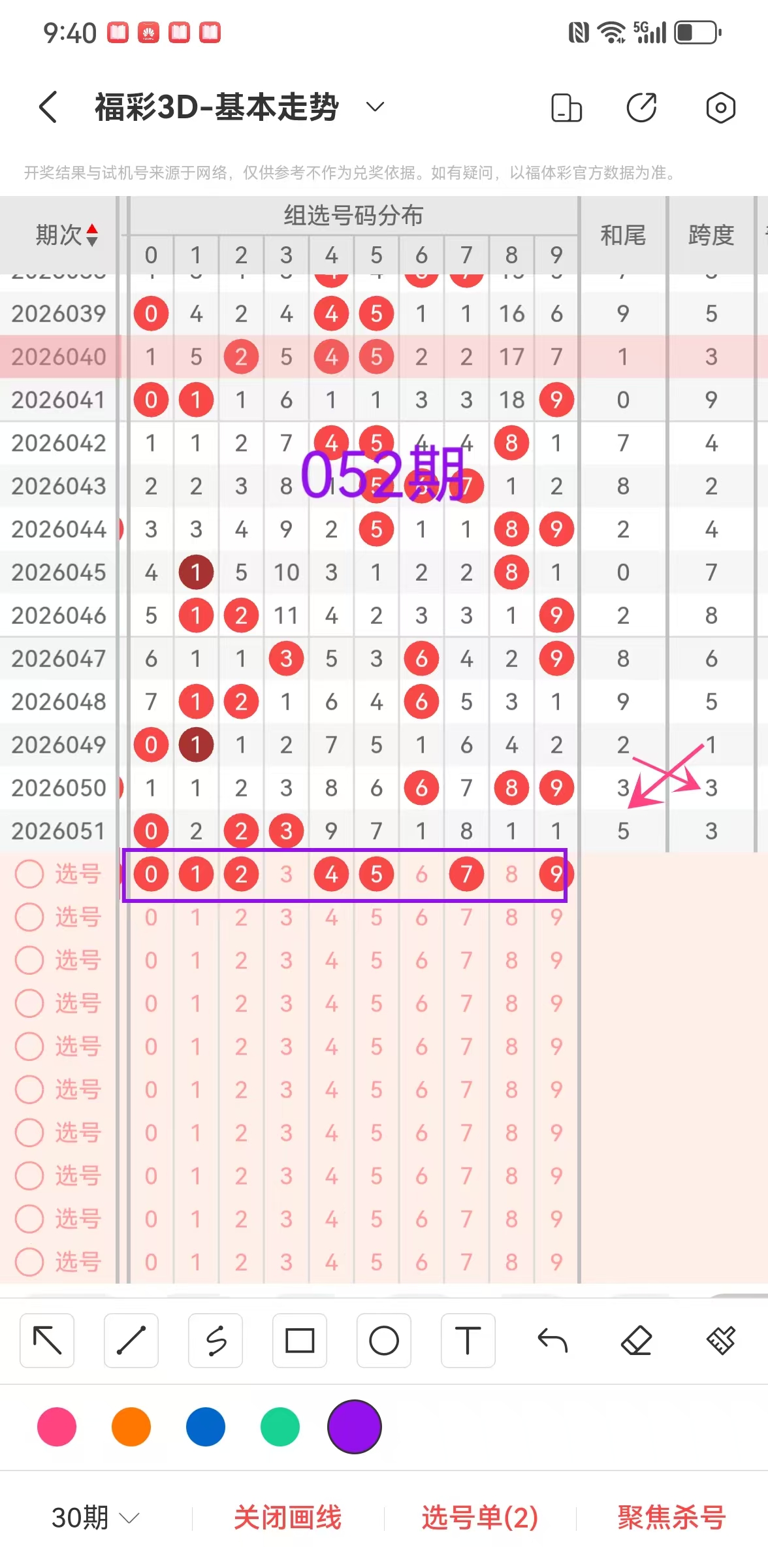Open 选号单(2) selection list
Image resolution: width=768 pixels, height=1568 pixels.
point(480,1517)
